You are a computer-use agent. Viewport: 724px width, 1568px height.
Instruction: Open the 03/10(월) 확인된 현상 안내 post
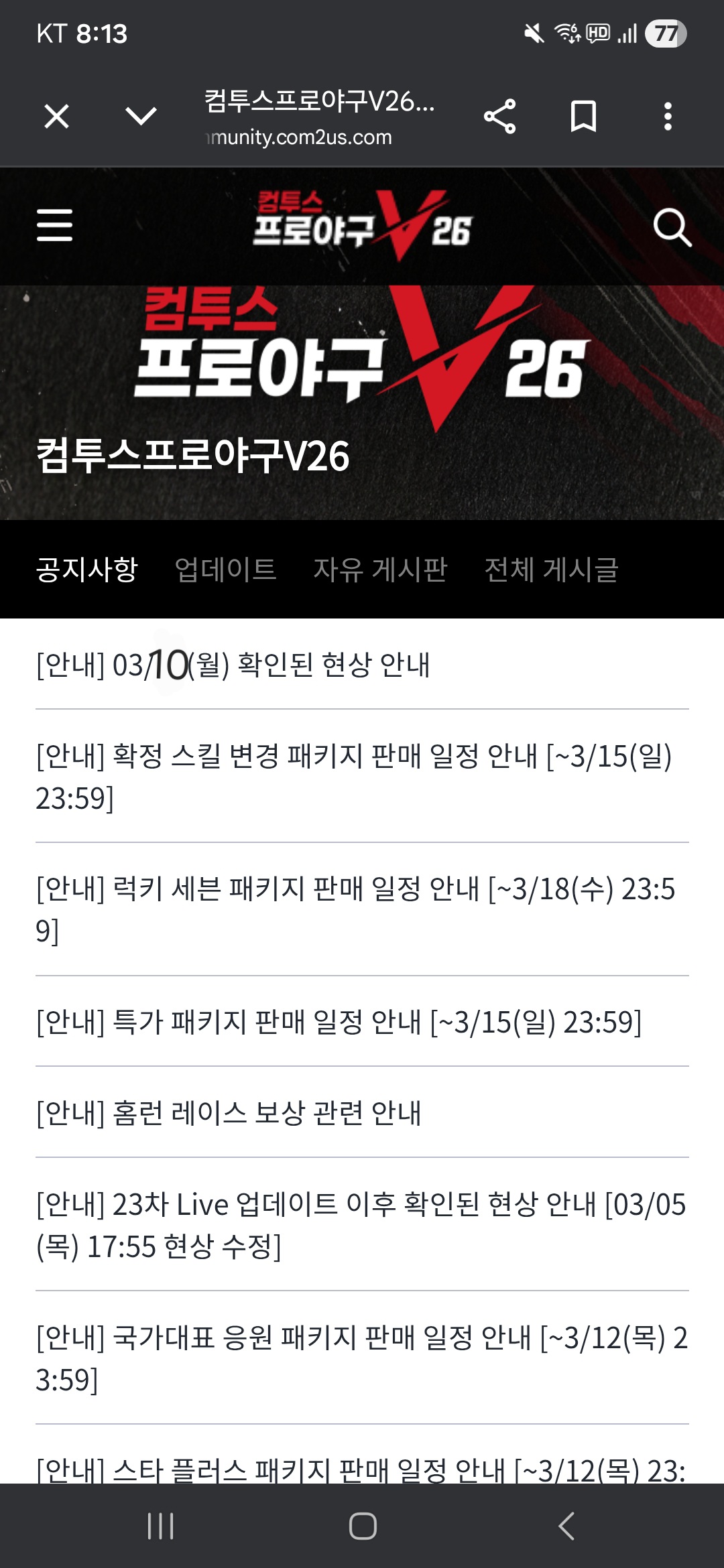(x=233, y=665)
